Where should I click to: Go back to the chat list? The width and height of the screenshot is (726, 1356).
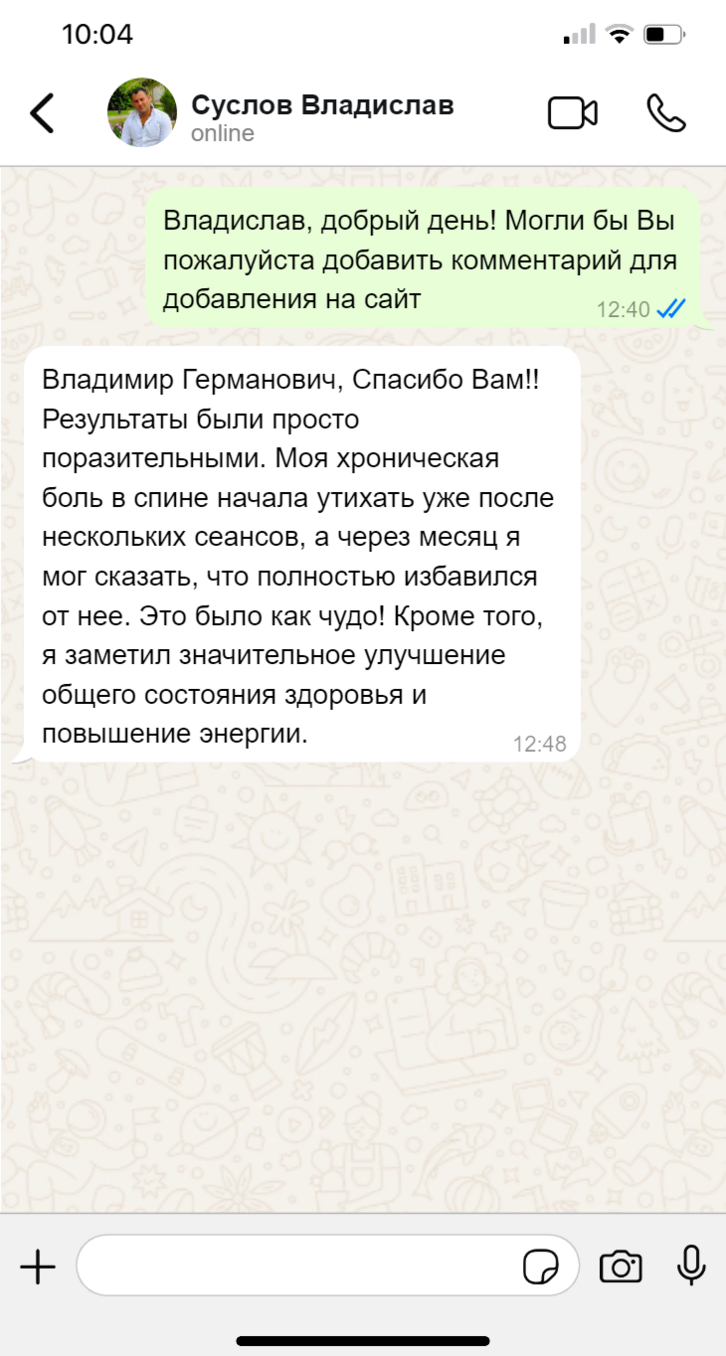(x=42, y=113)
